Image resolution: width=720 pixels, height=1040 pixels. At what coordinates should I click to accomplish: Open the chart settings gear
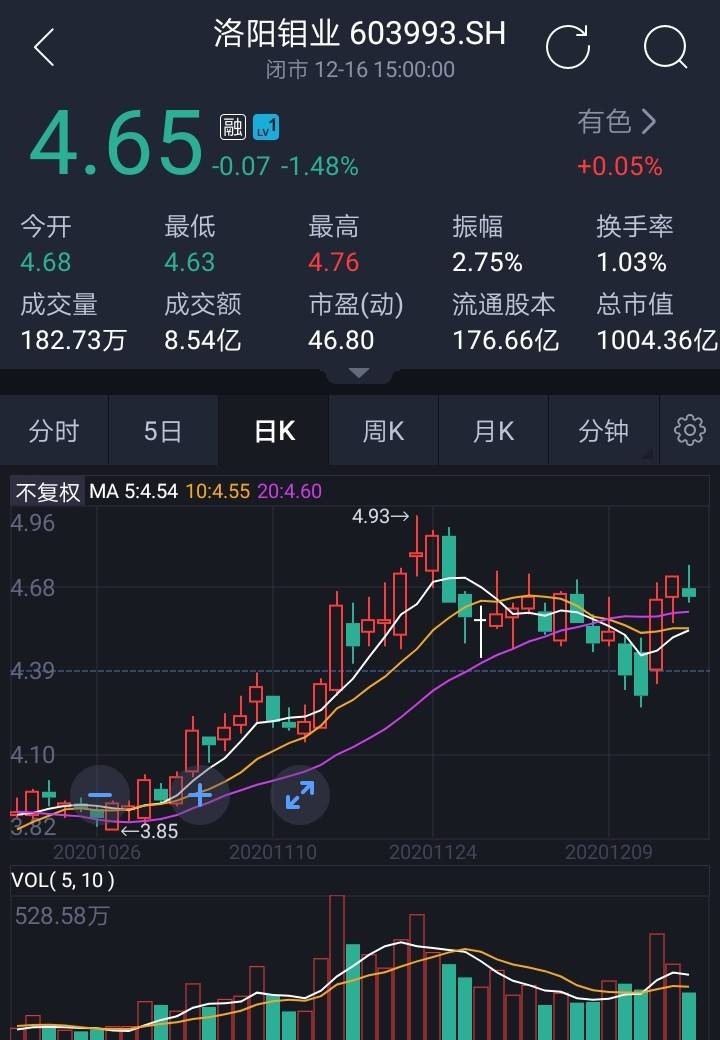tap(690, 430)
